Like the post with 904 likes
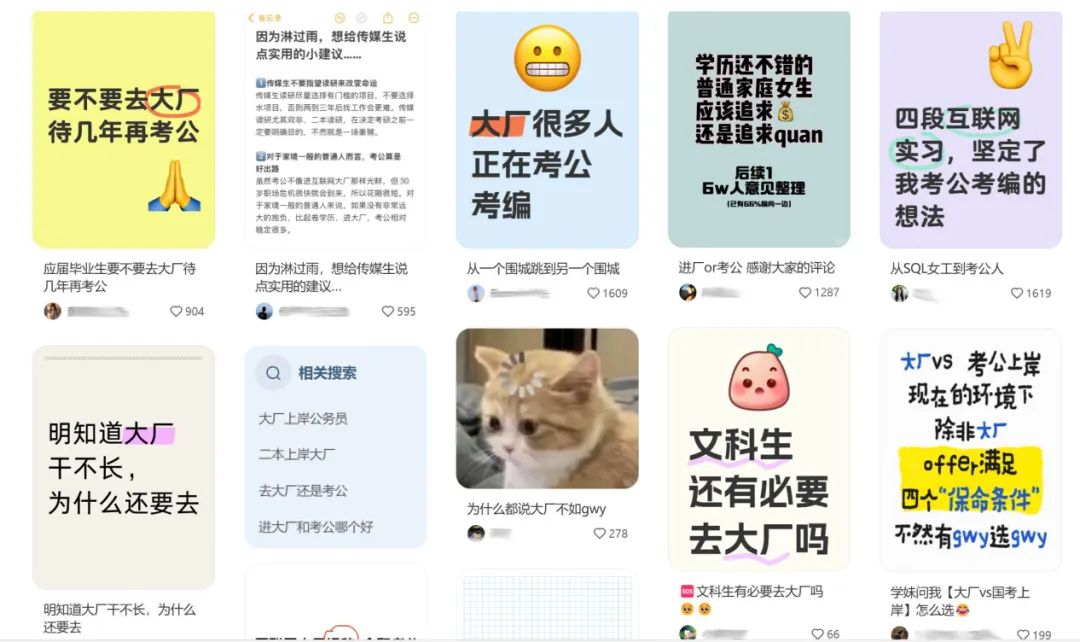The height and width of the screenshot is (642, 1080). pyautogui.click(x=178, y=311)
